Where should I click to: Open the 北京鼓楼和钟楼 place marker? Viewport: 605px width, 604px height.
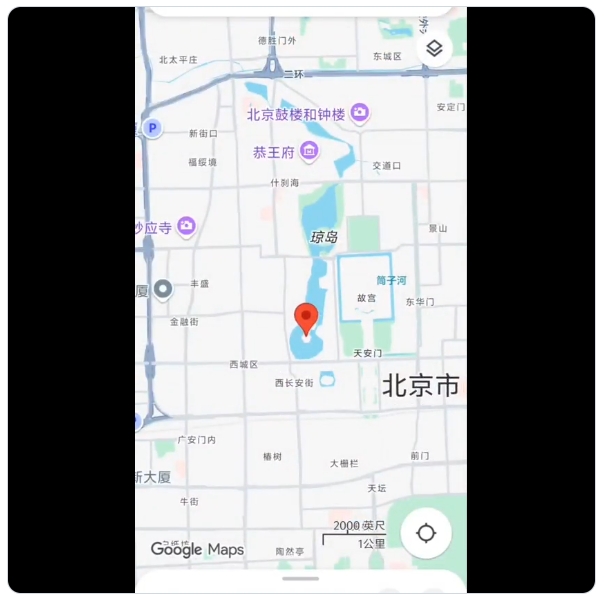pos(360,114)
